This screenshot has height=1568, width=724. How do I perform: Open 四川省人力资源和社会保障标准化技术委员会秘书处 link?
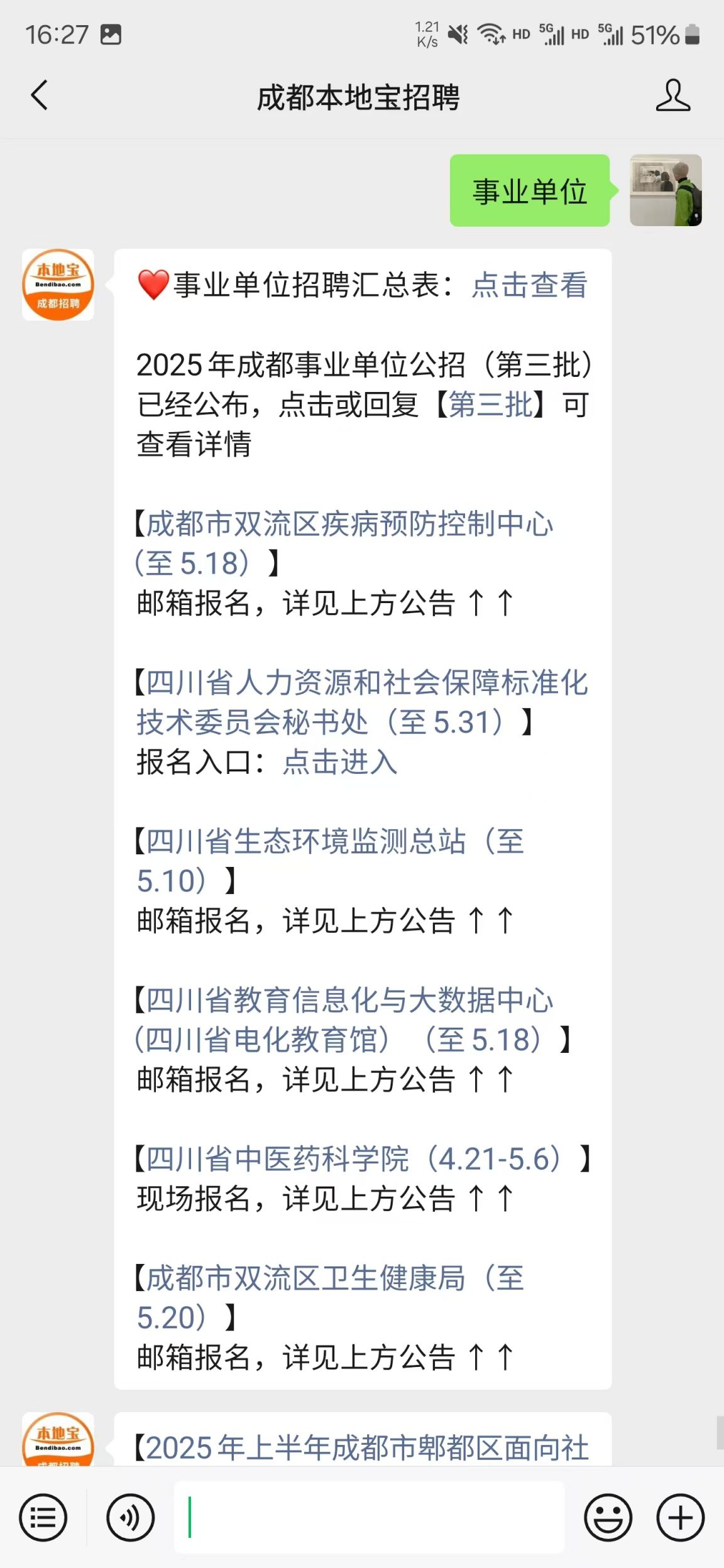coord(362,702)
